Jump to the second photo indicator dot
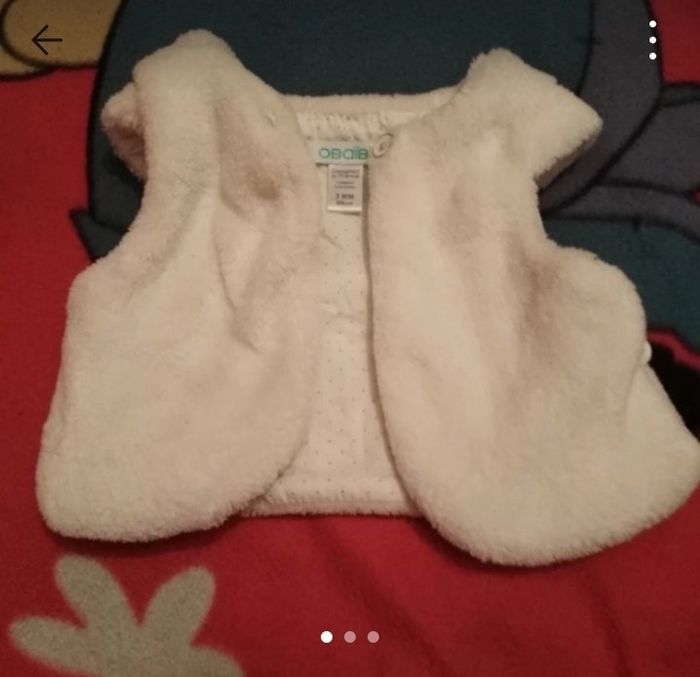This screenshot has width=700, height=677. [350, 636]
